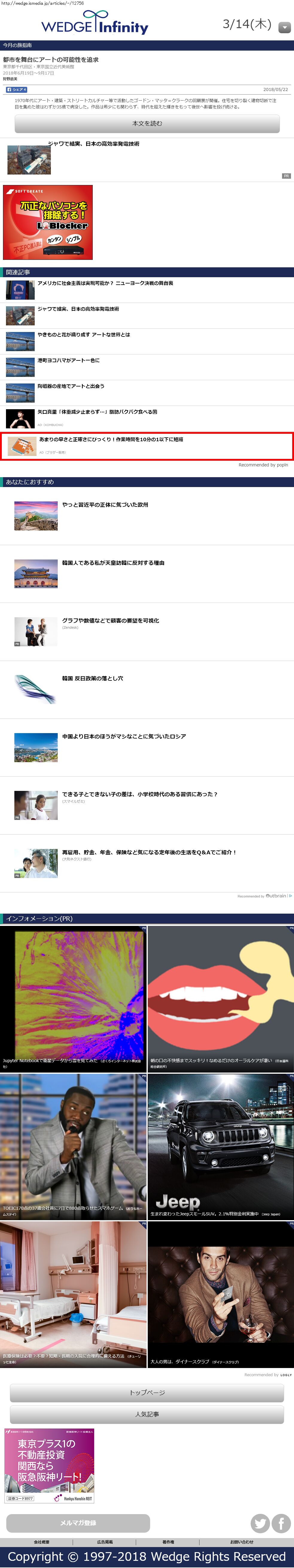Open 会社概要 footer link

pyautogui.click(x=41, y=1542)
